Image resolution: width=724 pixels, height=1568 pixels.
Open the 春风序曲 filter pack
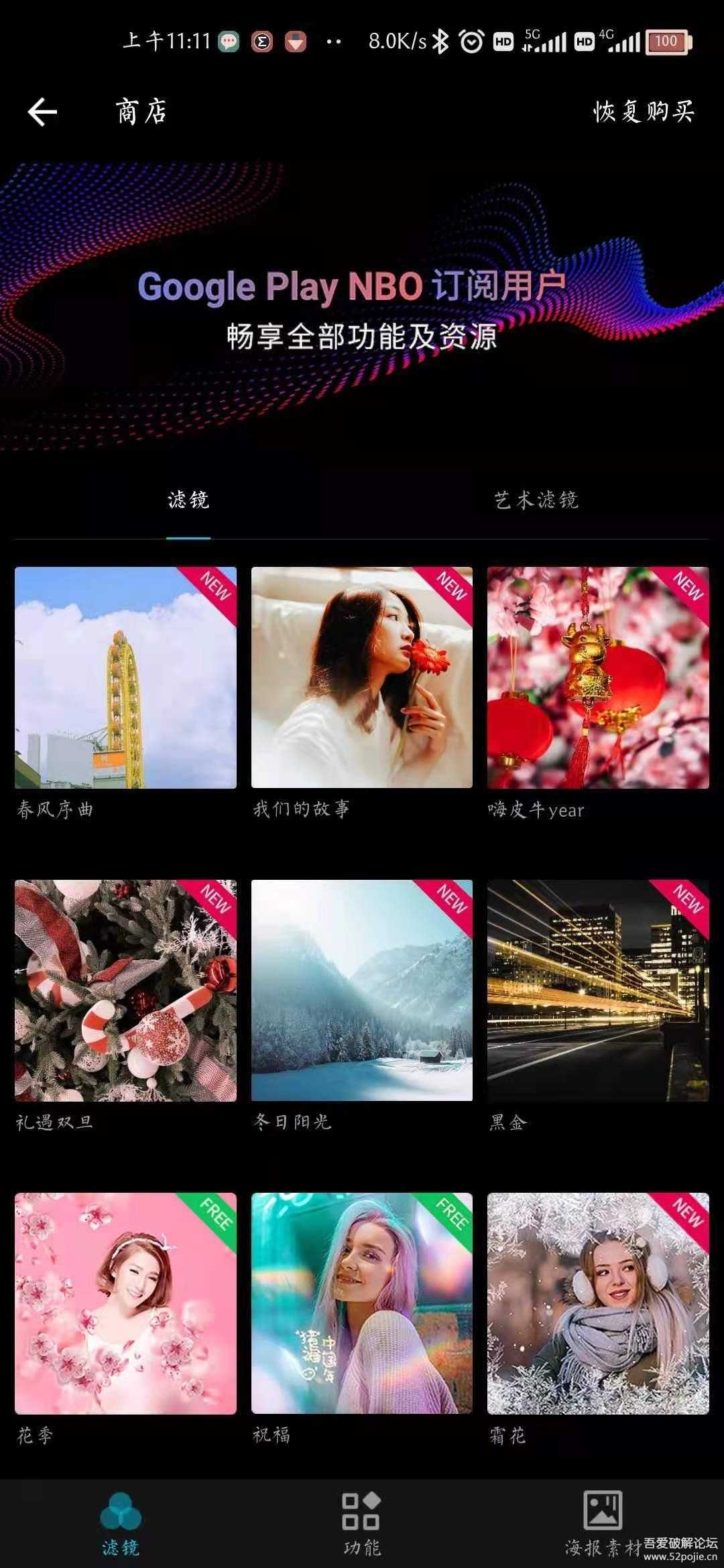click(125, 677)
